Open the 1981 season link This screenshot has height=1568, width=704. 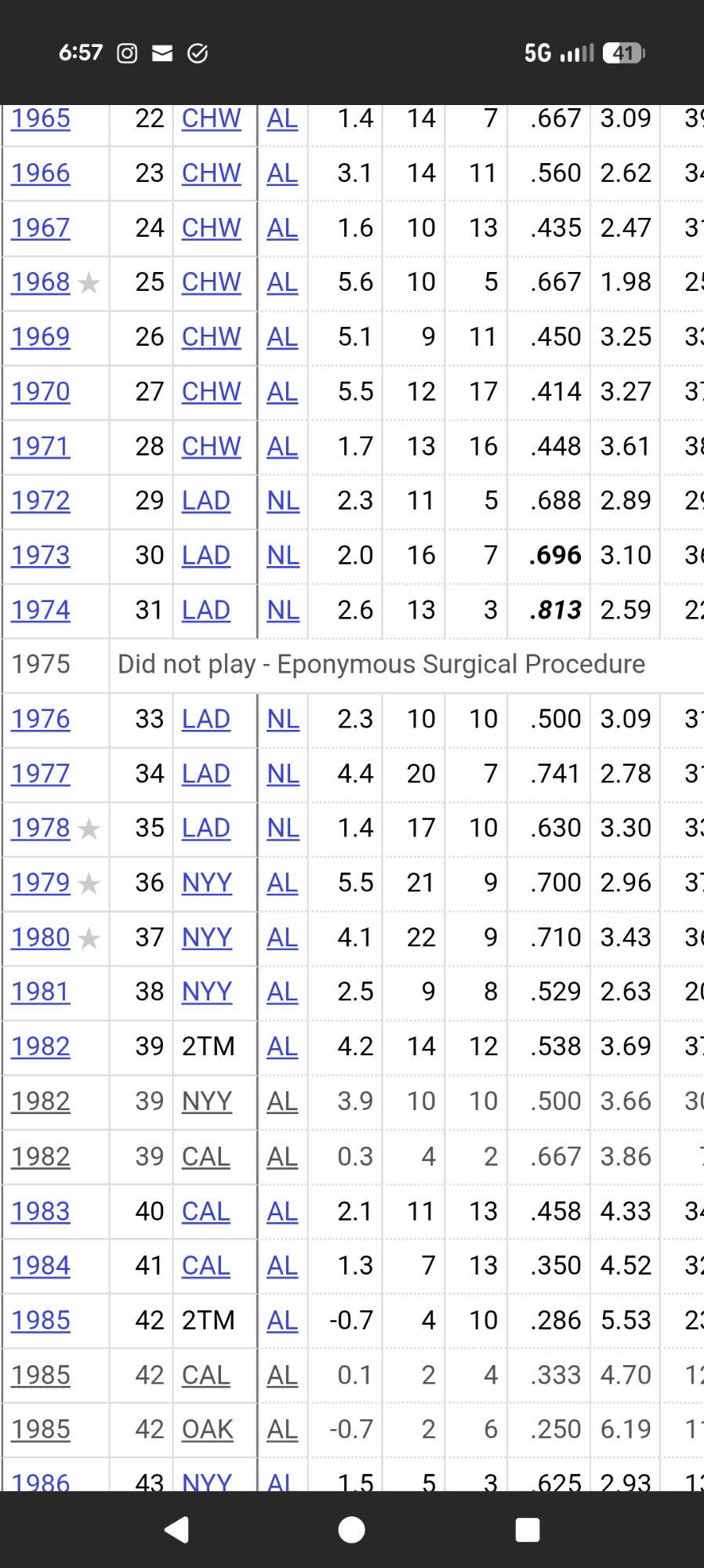click(x=41, y=992)
